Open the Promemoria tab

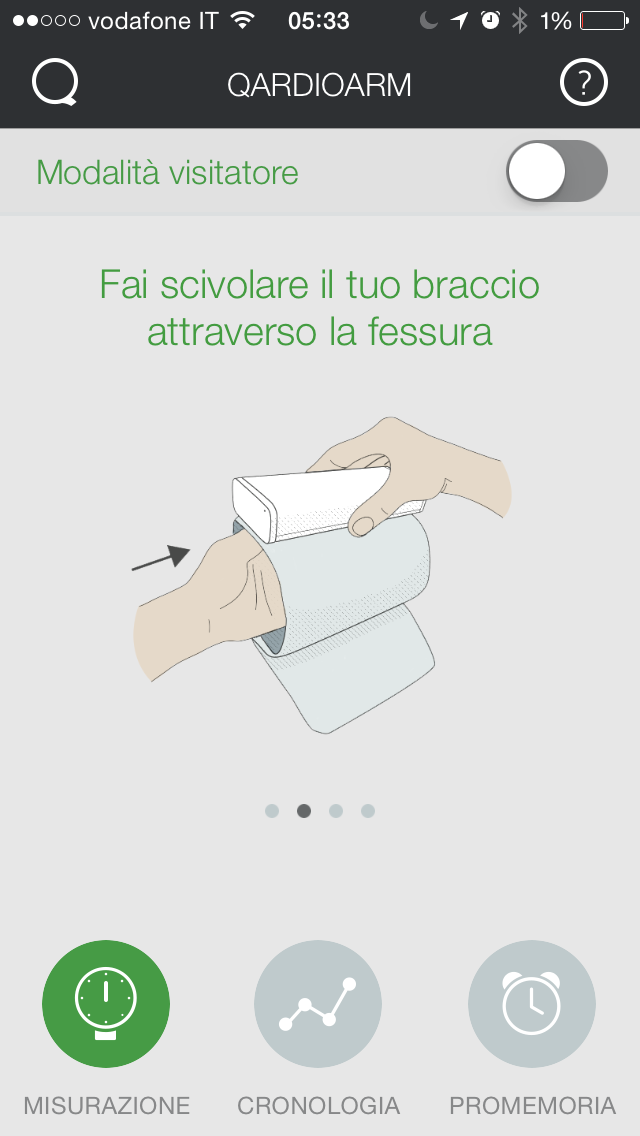coord(532,1004)
